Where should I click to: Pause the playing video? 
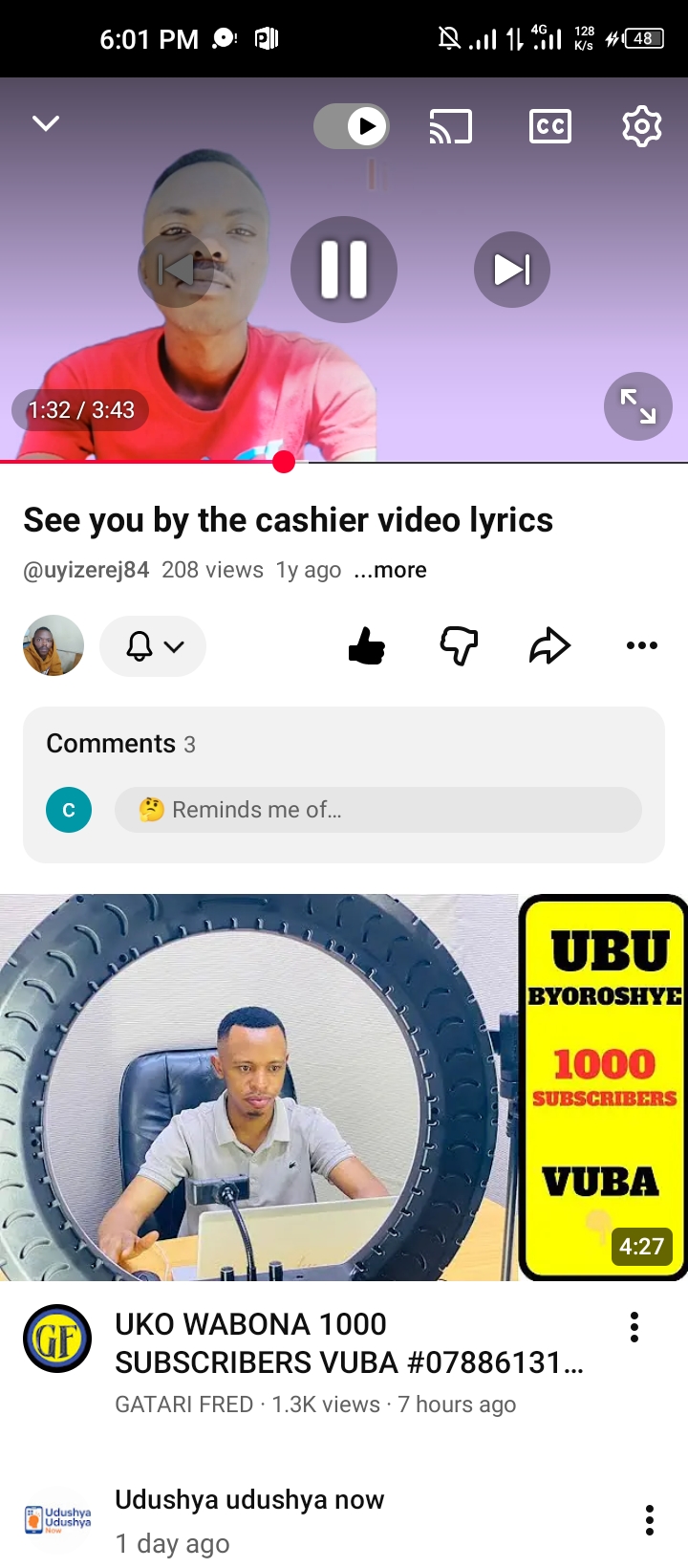[344, 270]
